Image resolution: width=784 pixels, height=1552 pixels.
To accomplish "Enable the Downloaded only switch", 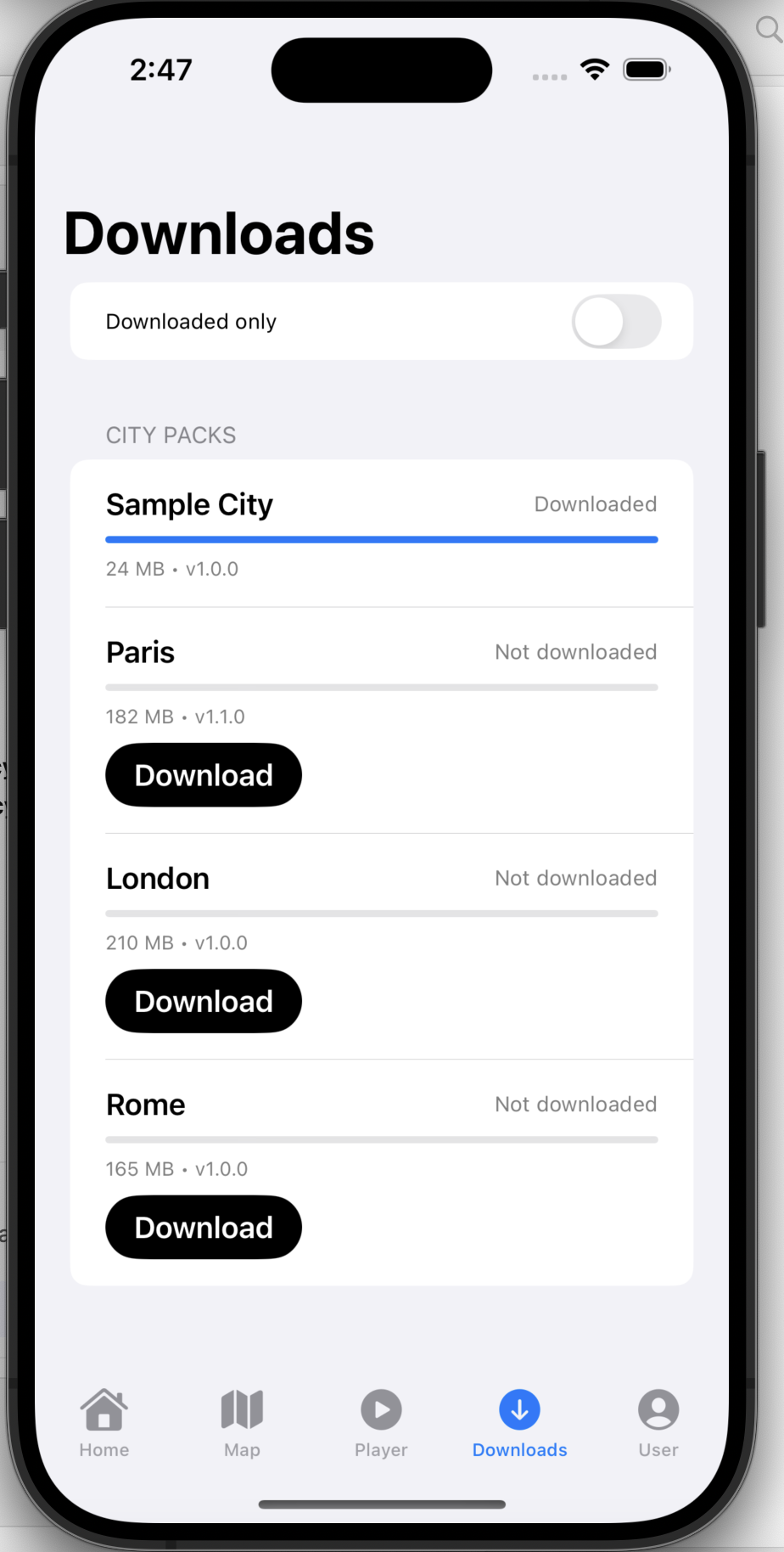I will click(616, 322).
